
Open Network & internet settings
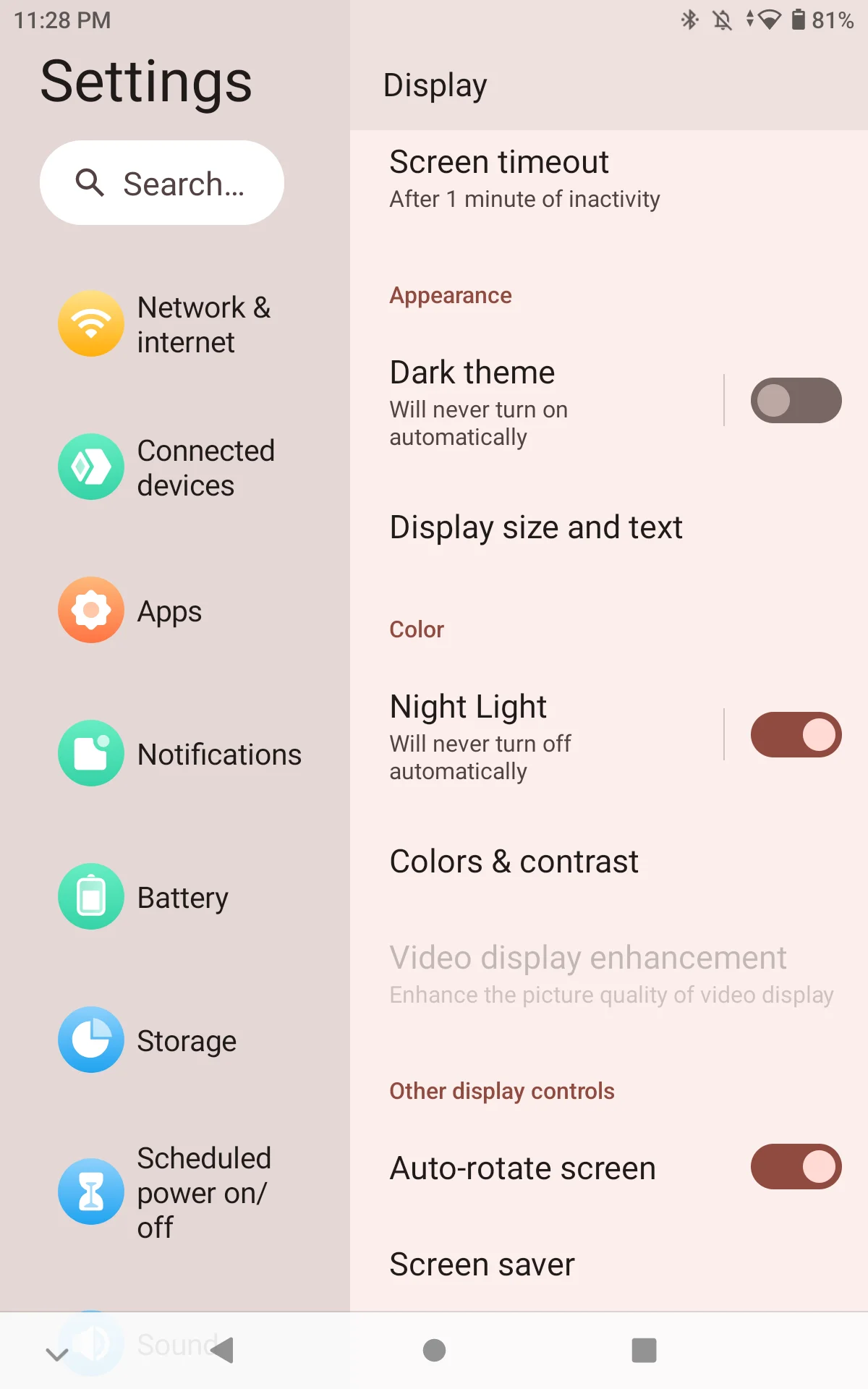pyautogui.click(x=174, y=325)
